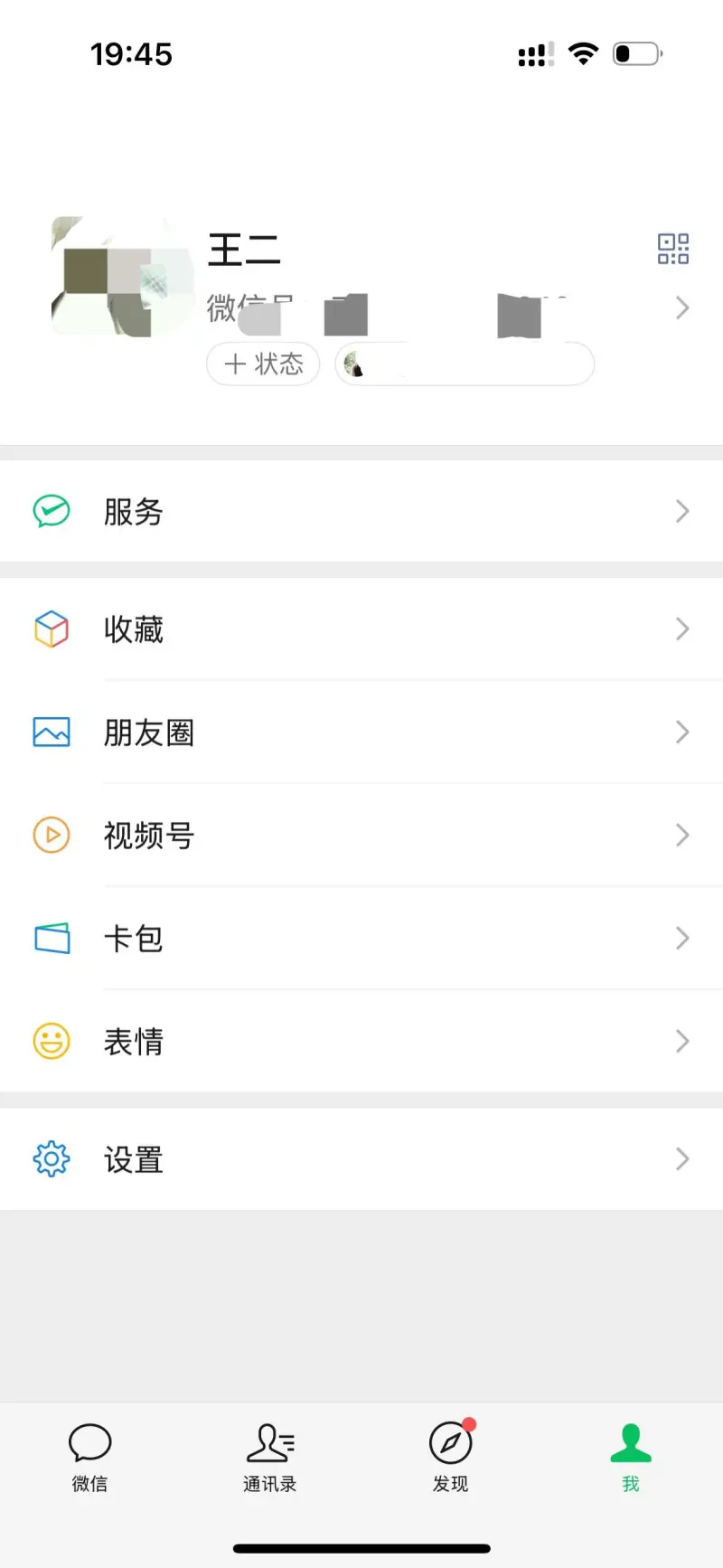Open 视频号 Channels

[x=361, y=836]
